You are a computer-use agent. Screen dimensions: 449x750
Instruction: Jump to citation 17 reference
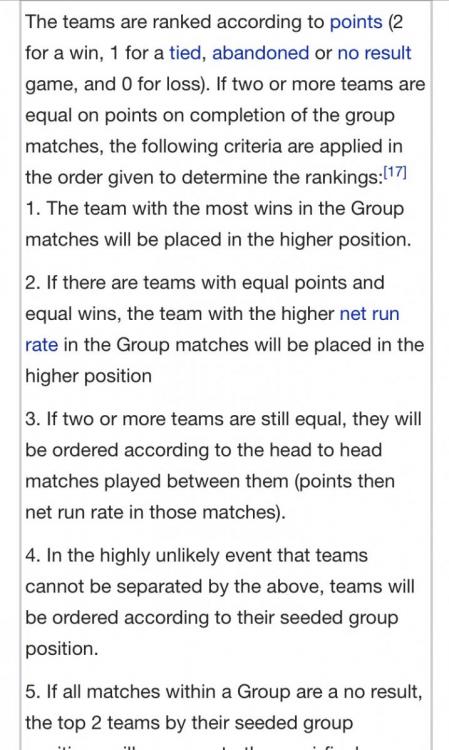coord(394,173)
